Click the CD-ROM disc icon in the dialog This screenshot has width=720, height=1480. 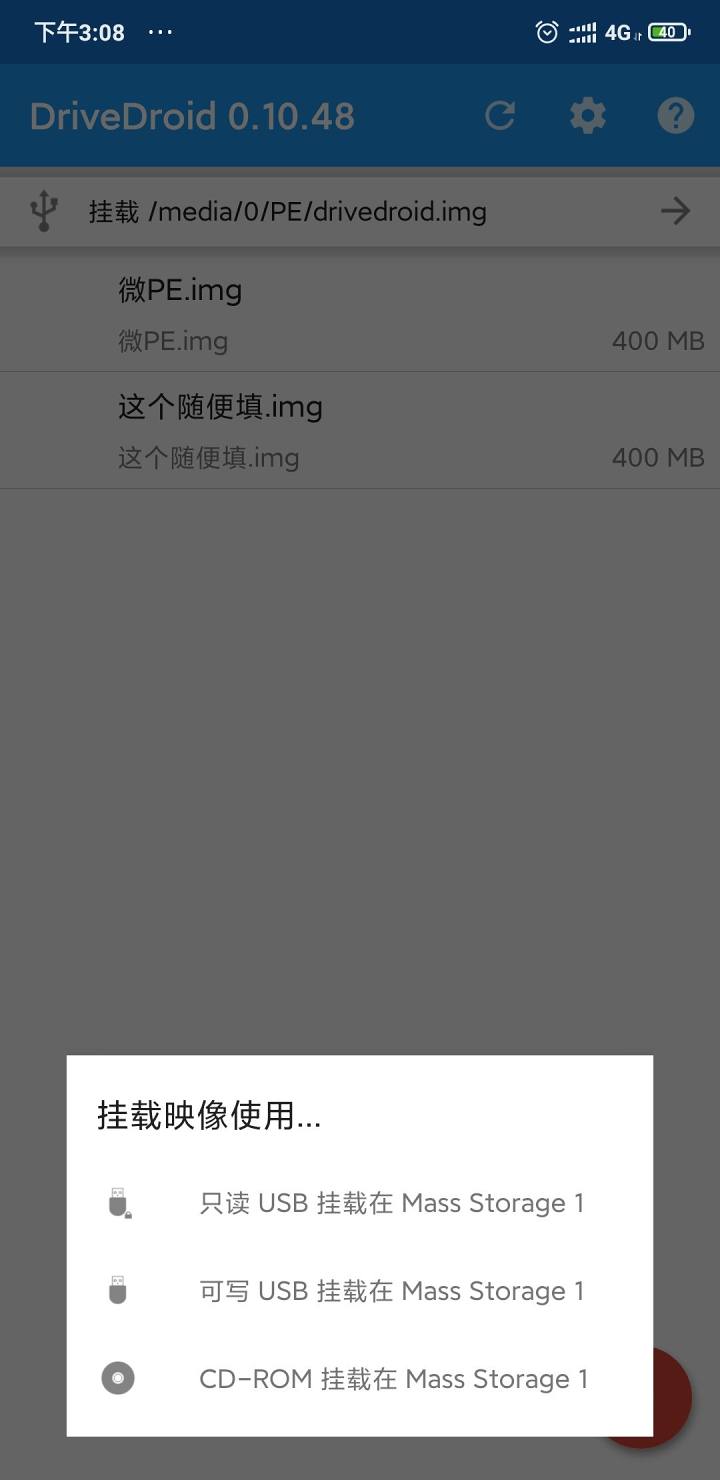point(118,1378)
